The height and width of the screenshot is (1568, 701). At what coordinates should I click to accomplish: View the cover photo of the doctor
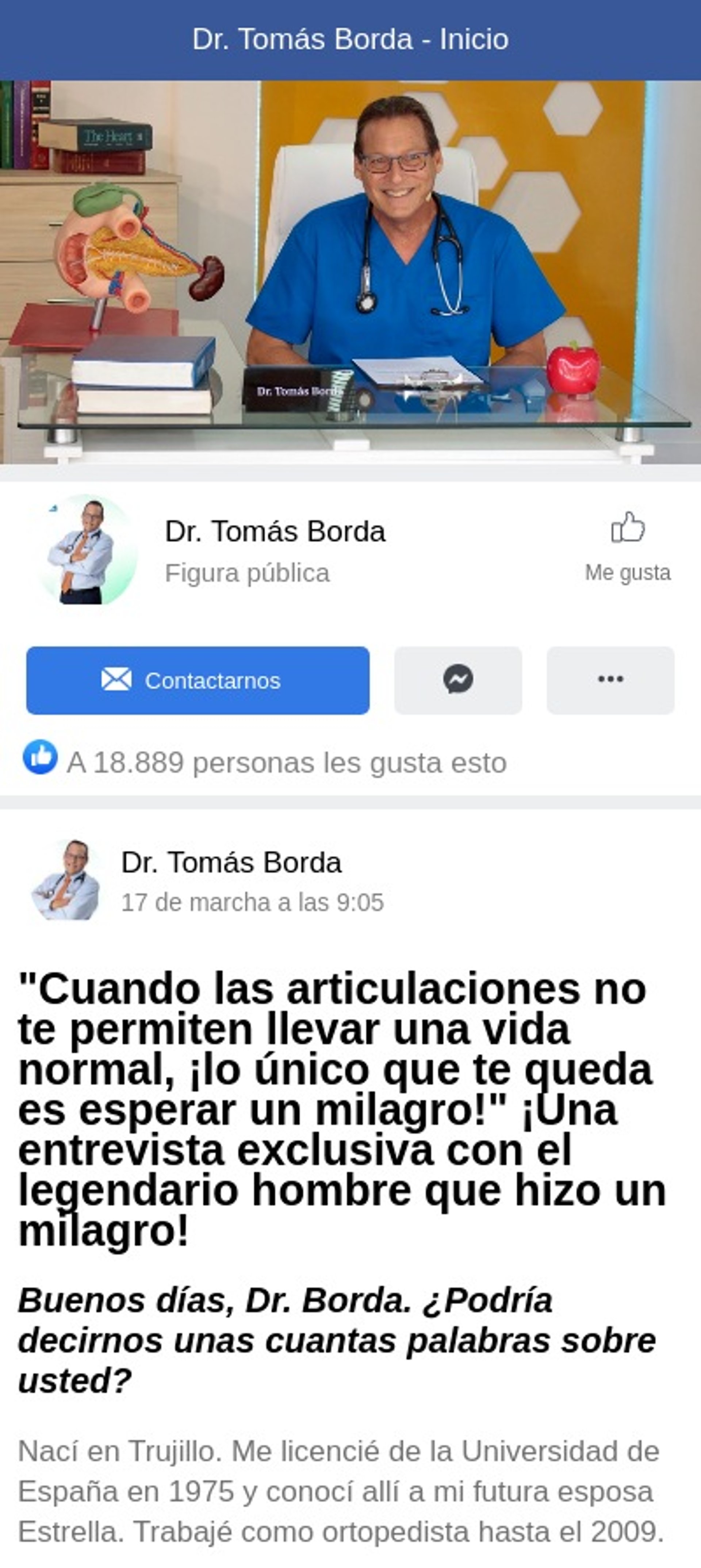coord(350,272)
